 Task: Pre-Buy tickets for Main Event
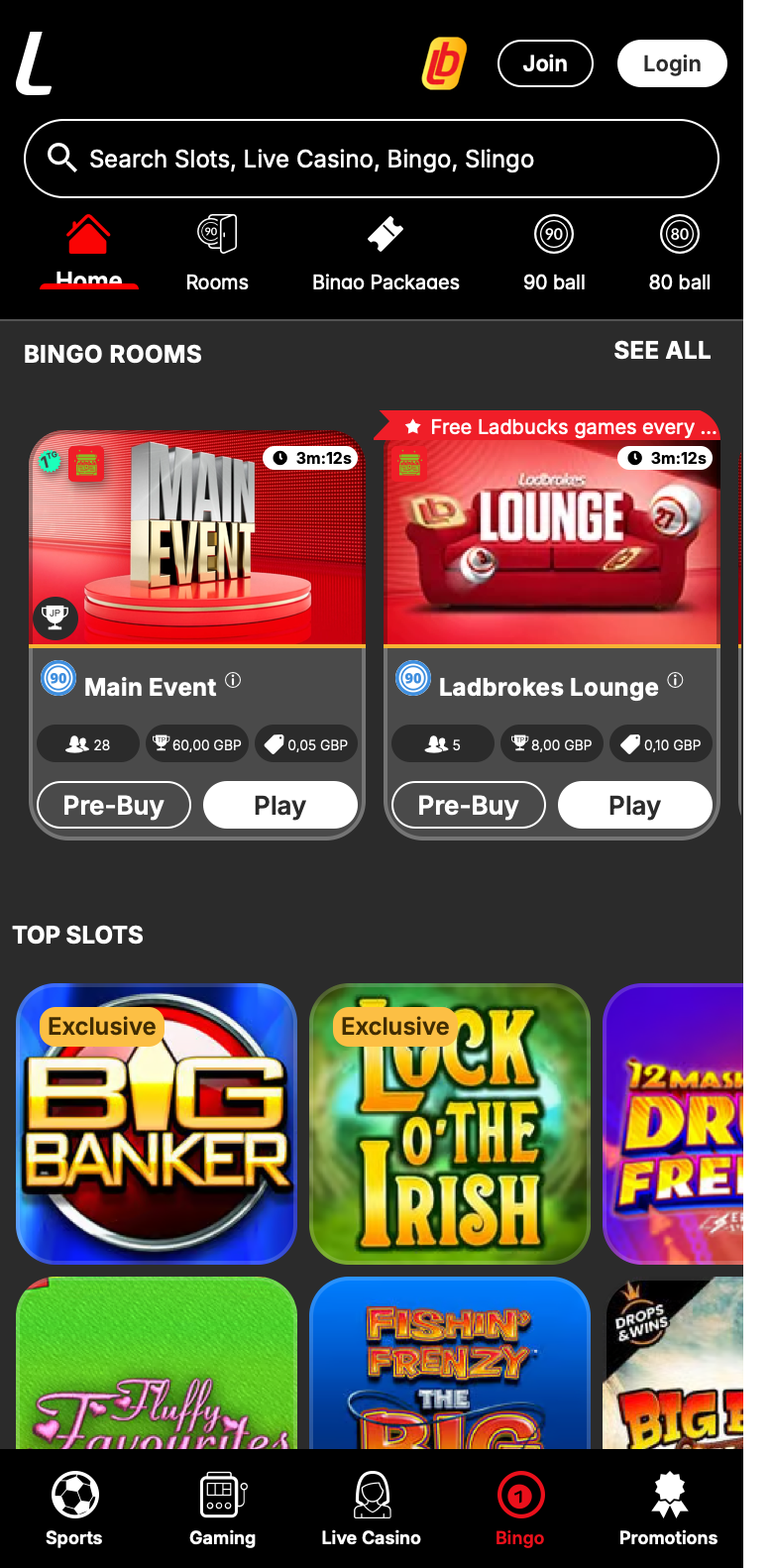click(114, 805)
